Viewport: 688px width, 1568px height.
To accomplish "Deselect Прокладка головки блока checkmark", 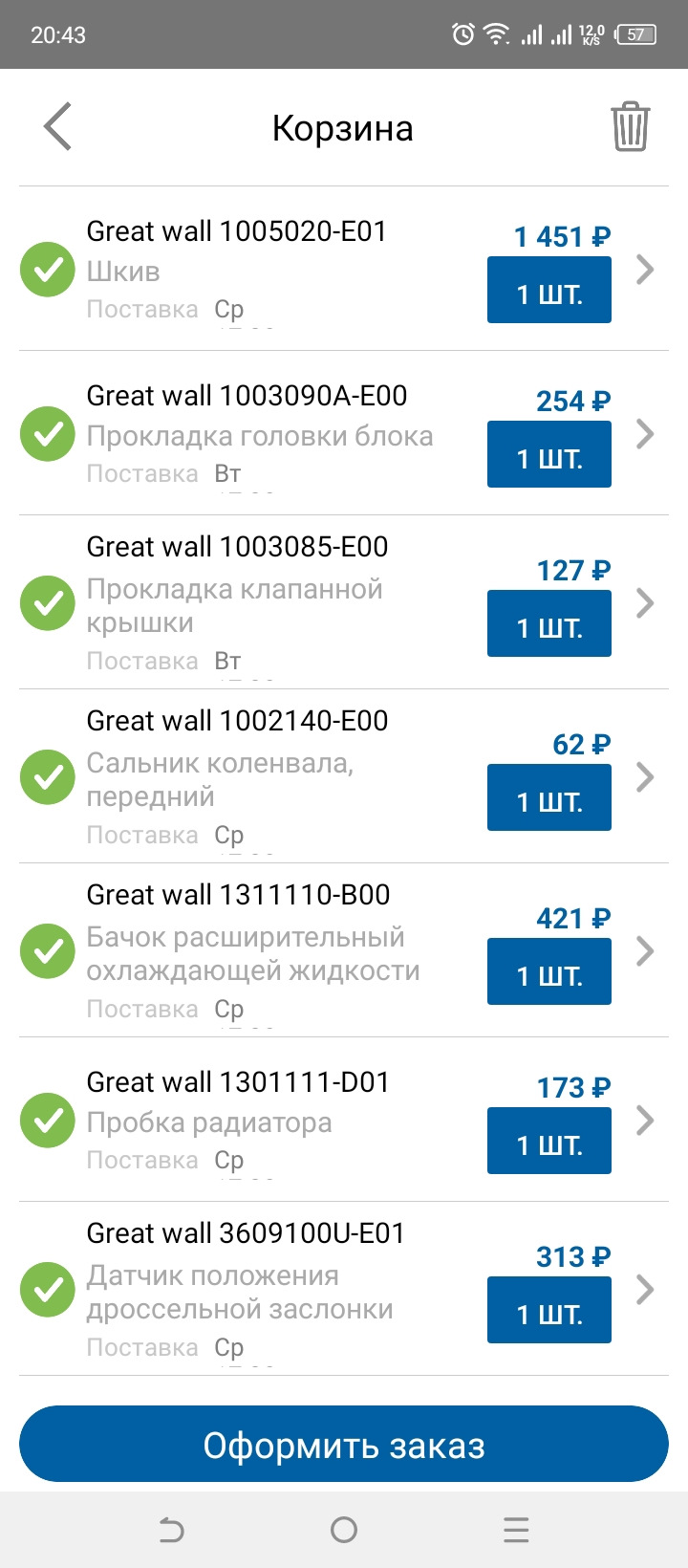I will coord(48,434).
